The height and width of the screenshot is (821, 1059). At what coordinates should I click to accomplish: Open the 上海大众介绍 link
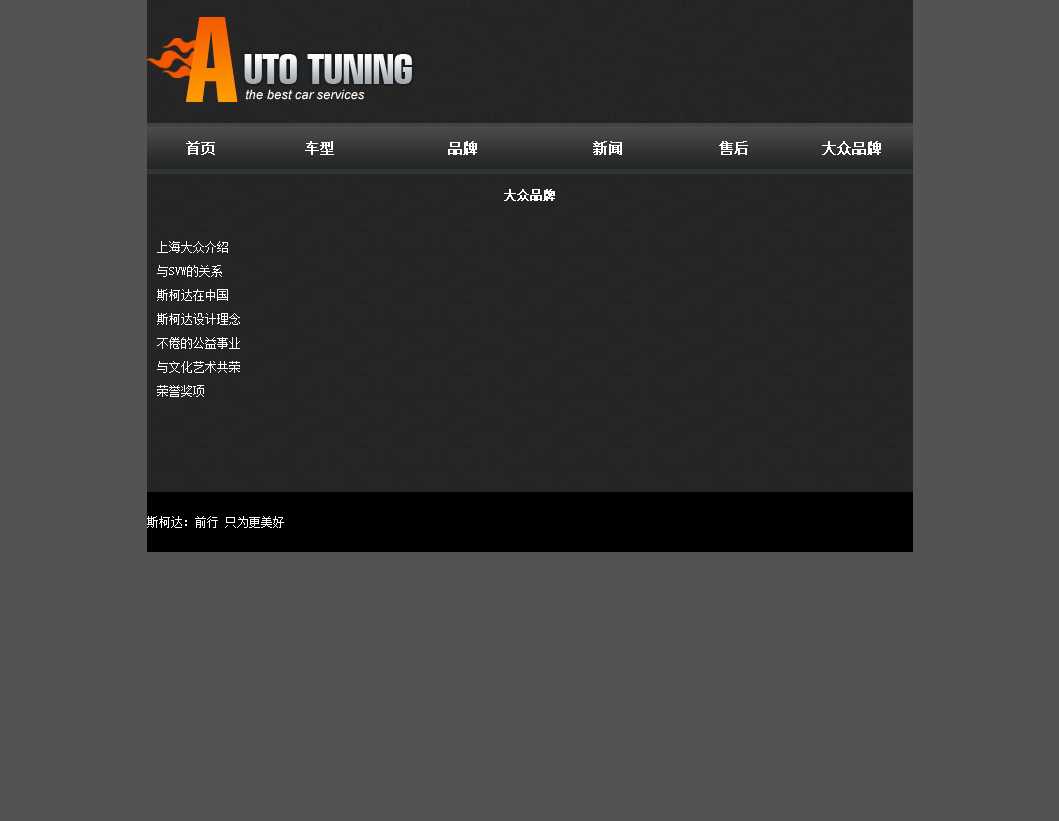[x=193, y=247]
